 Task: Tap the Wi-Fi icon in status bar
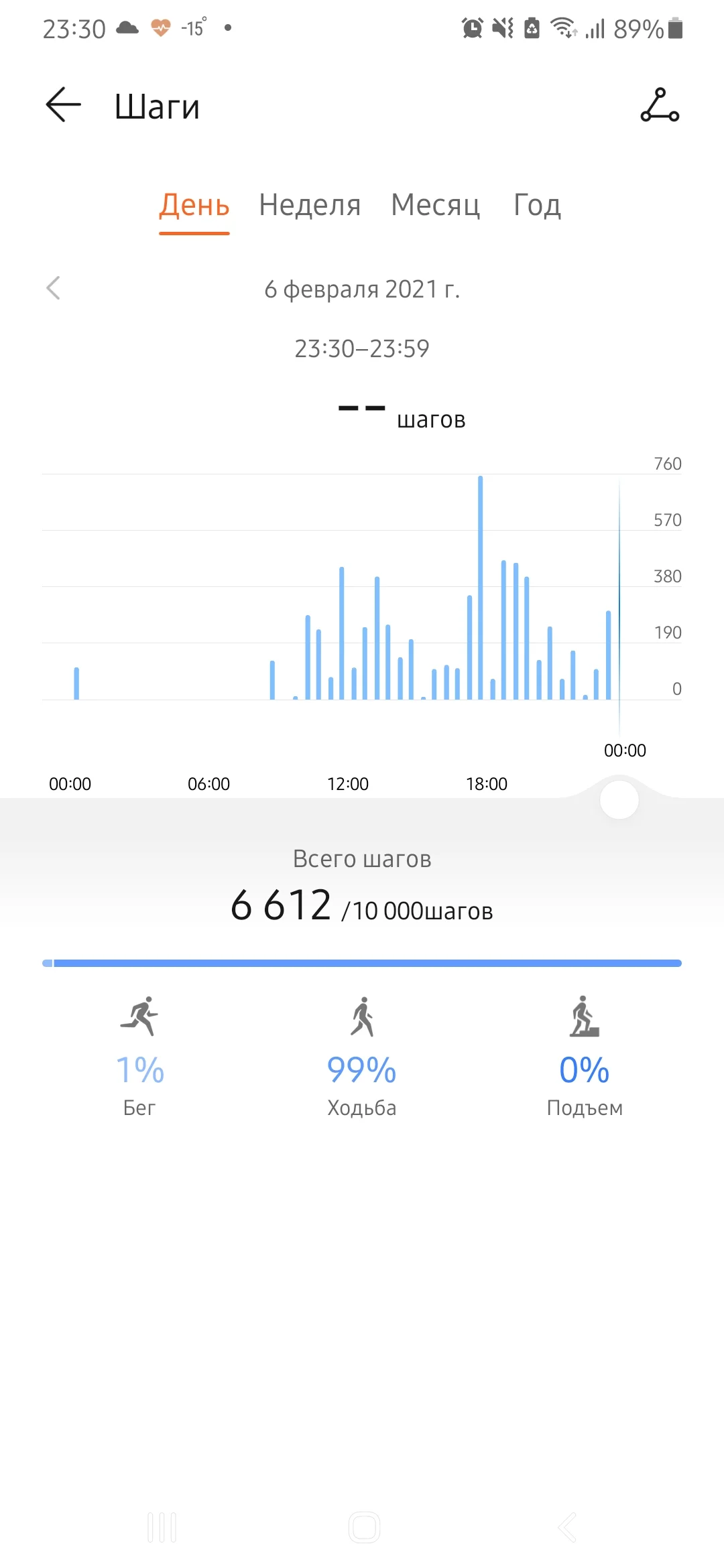coord(562,28)
